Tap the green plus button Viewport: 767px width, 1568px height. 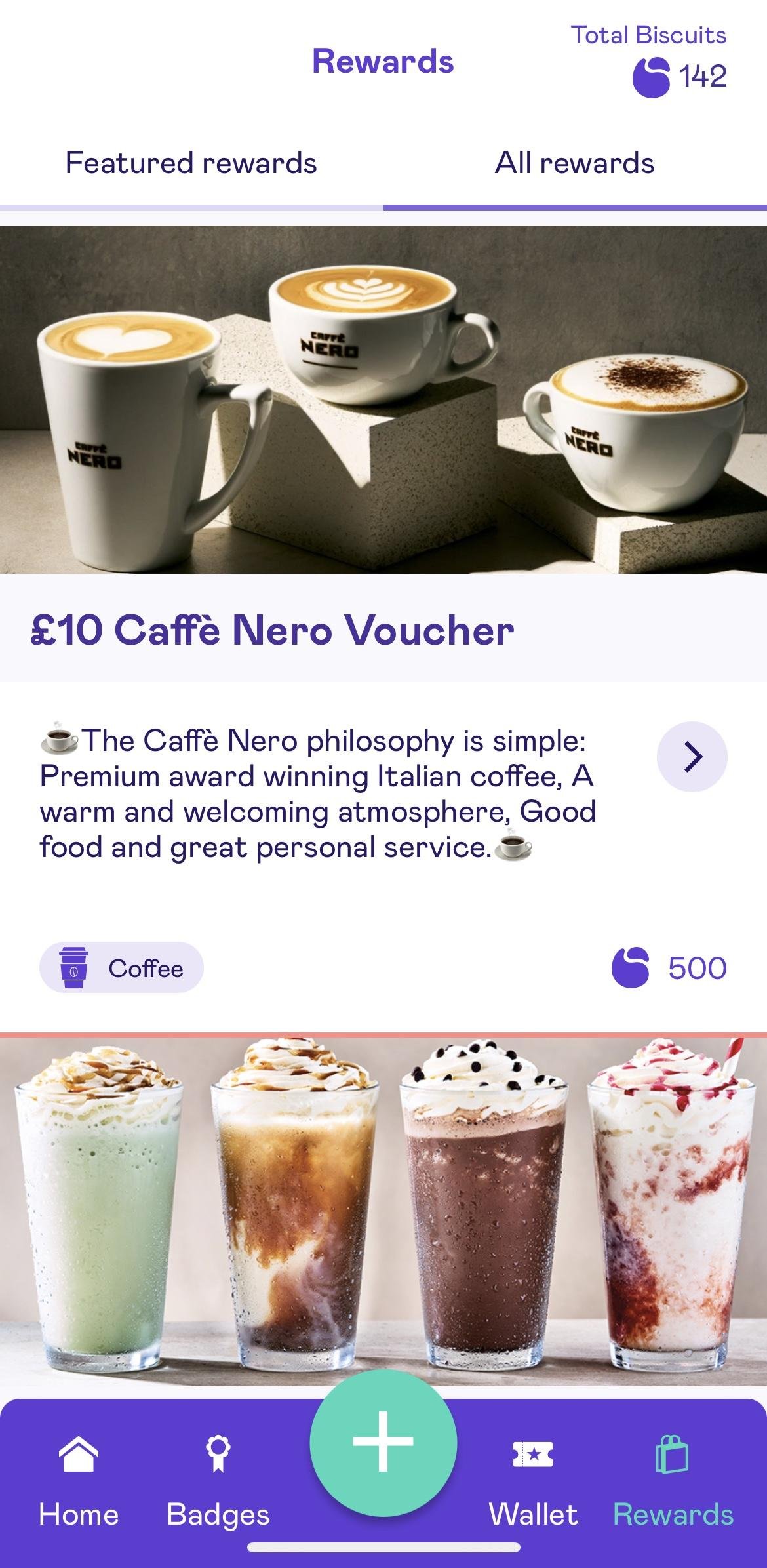pos(383,1441)
